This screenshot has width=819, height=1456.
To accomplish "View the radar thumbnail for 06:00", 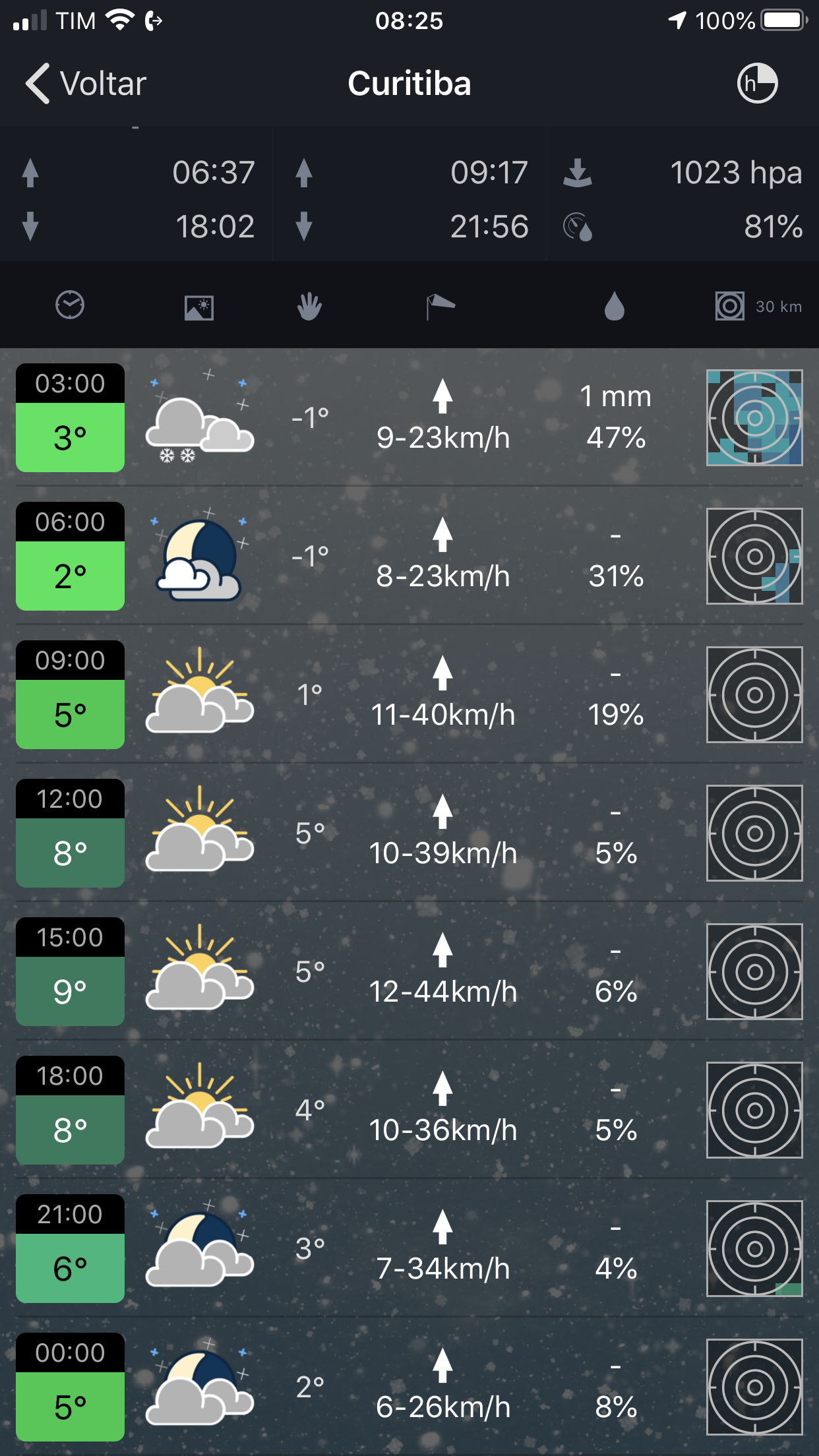I will [x=754, y=556].
